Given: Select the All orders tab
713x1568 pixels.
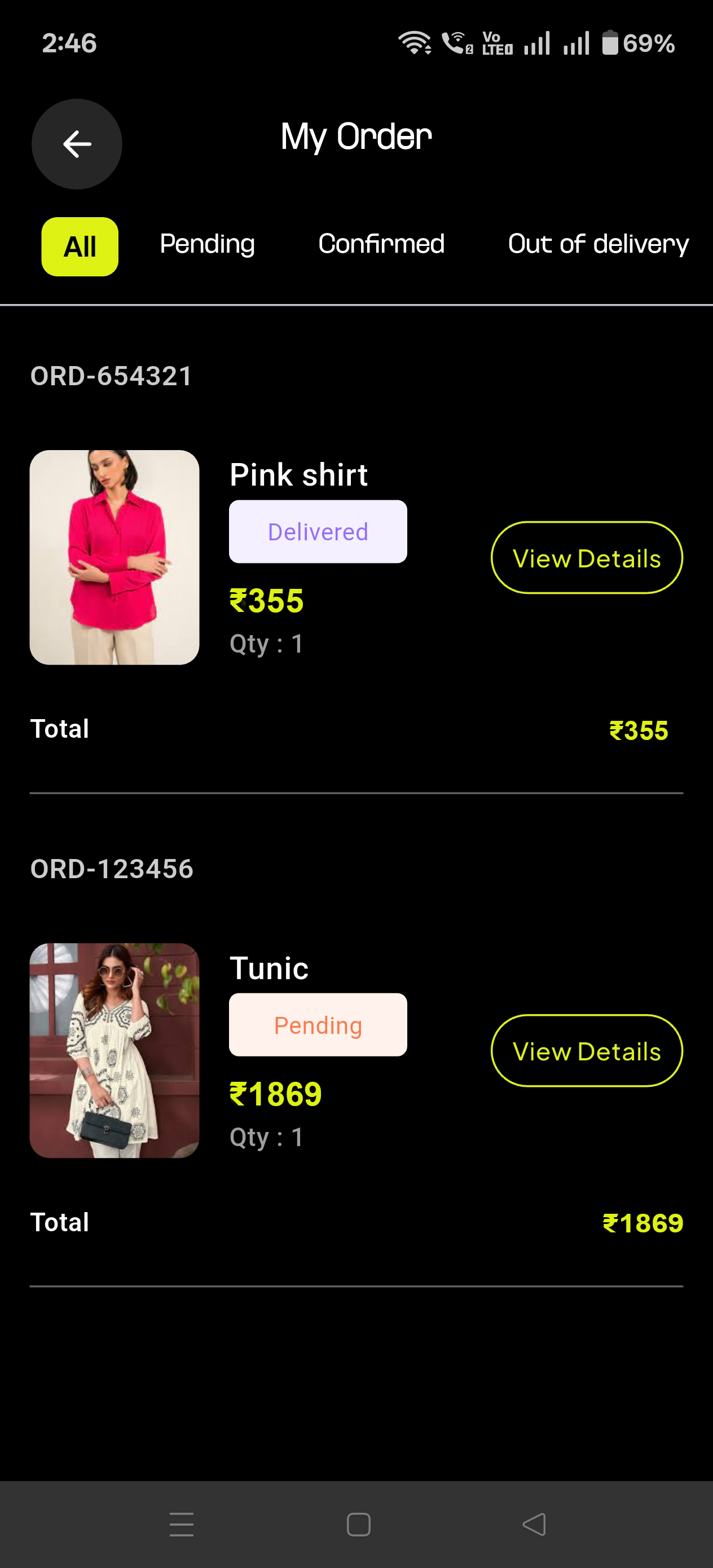Looking at the screenshot, I should 80,246.
